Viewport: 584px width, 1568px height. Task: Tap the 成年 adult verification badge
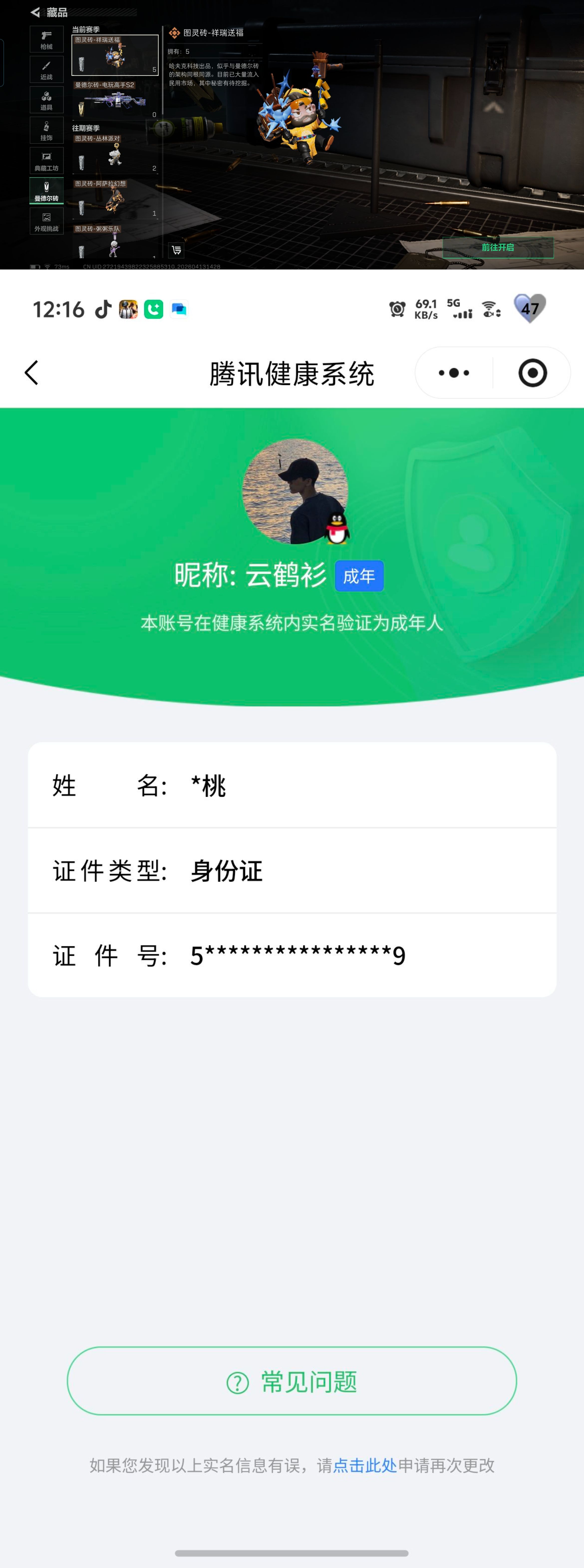360,575
